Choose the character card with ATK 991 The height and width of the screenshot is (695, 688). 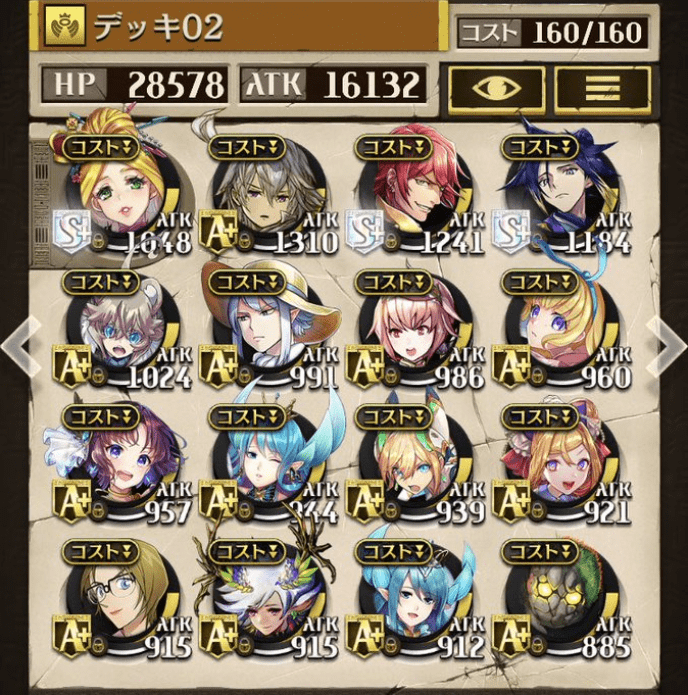click(260, 330)
